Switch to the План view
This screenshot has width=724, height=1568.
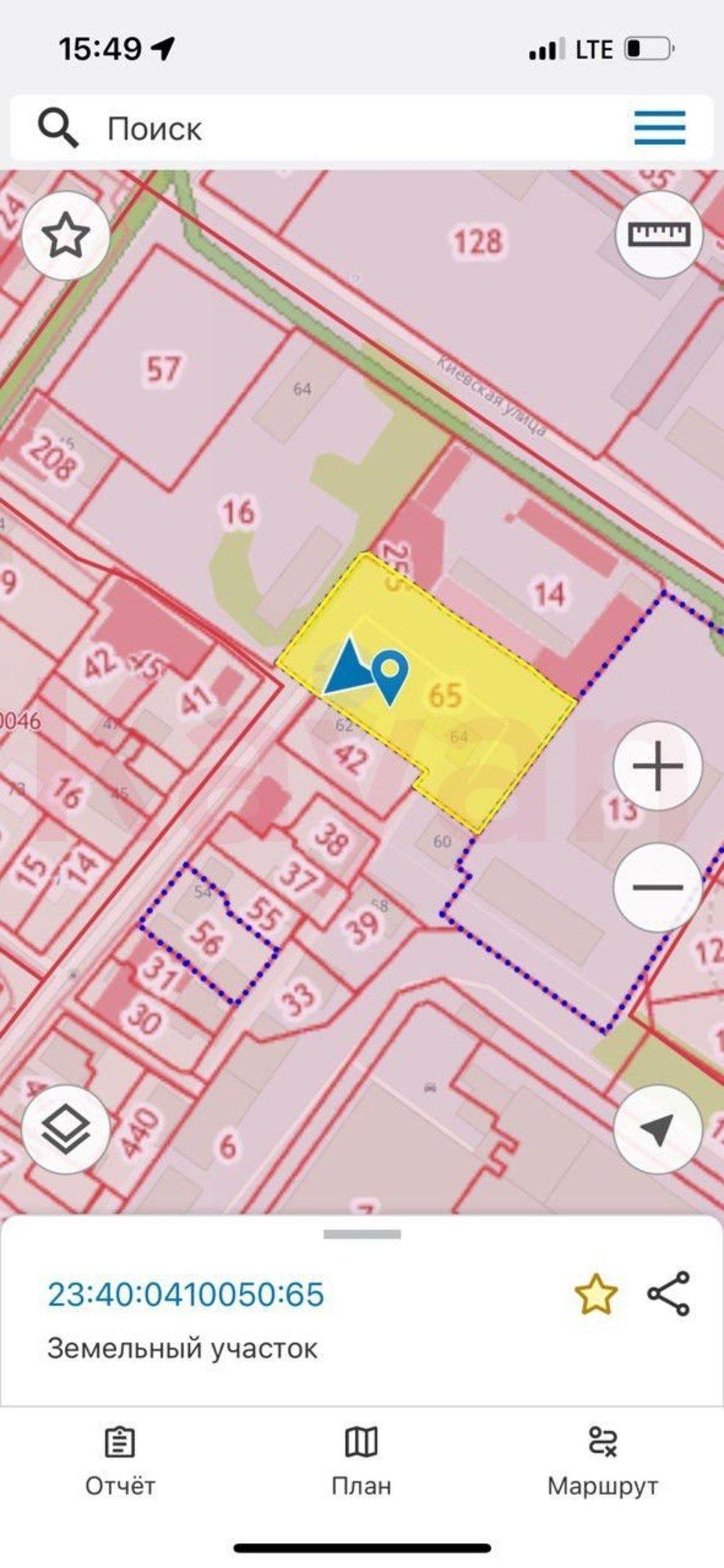tap(362, 1461)
